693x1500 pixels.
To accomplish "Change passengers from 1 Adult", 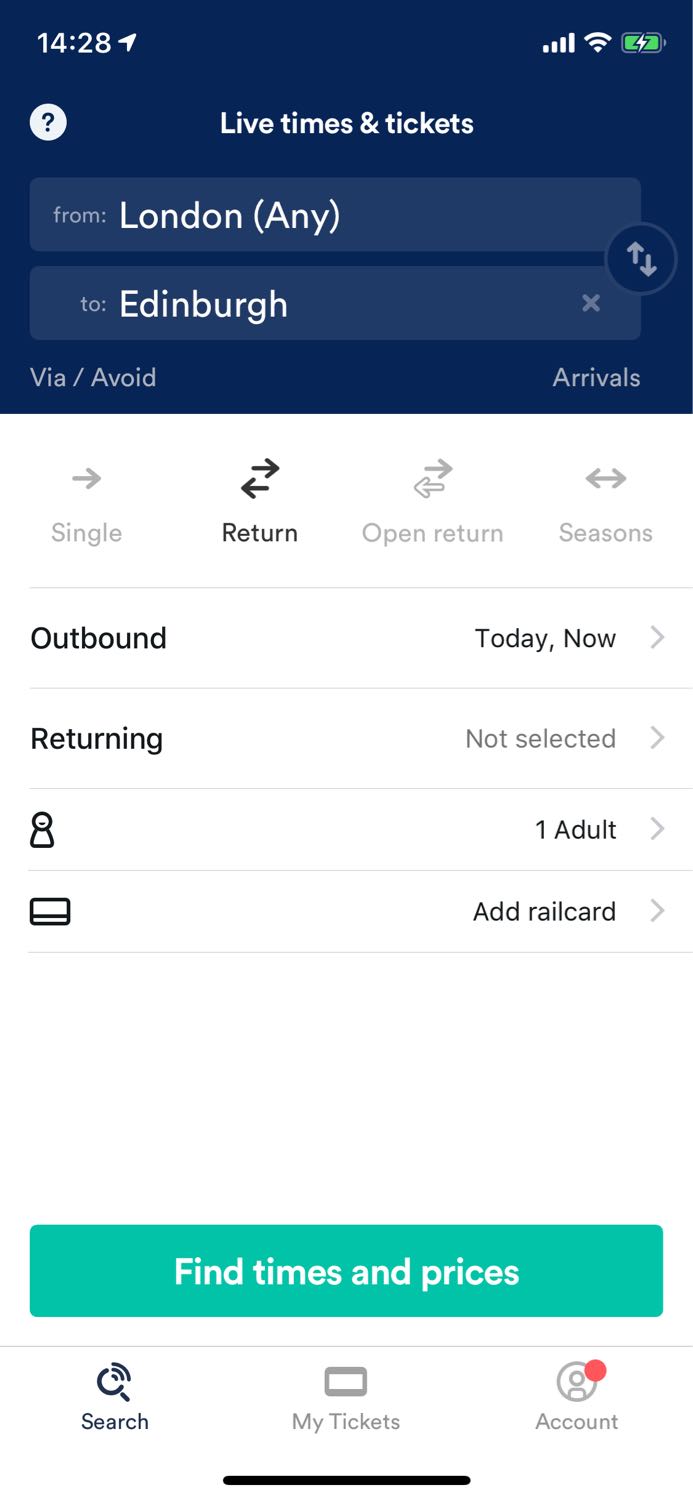I will coord(347,830).
